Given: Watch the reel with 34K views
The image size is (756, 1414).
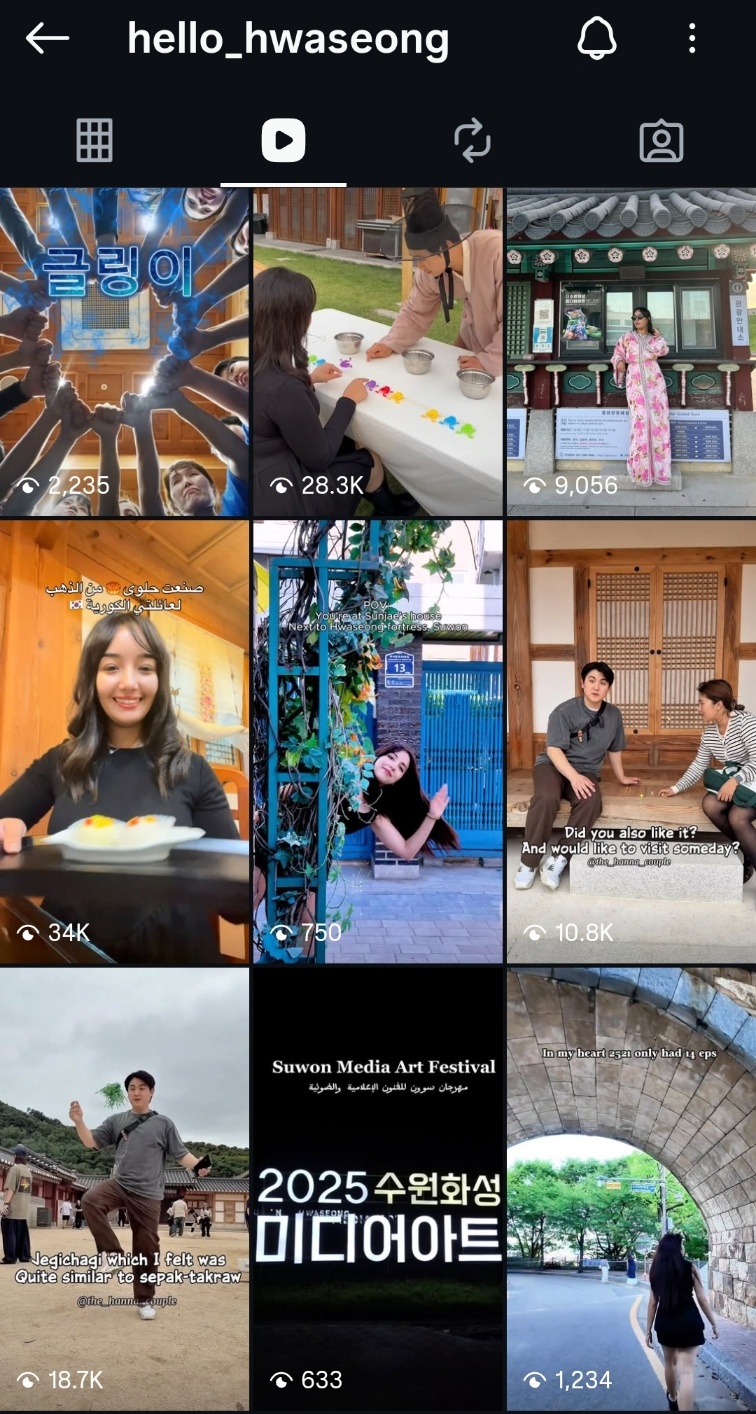Looking at the screenshot, I should point(124,740).
